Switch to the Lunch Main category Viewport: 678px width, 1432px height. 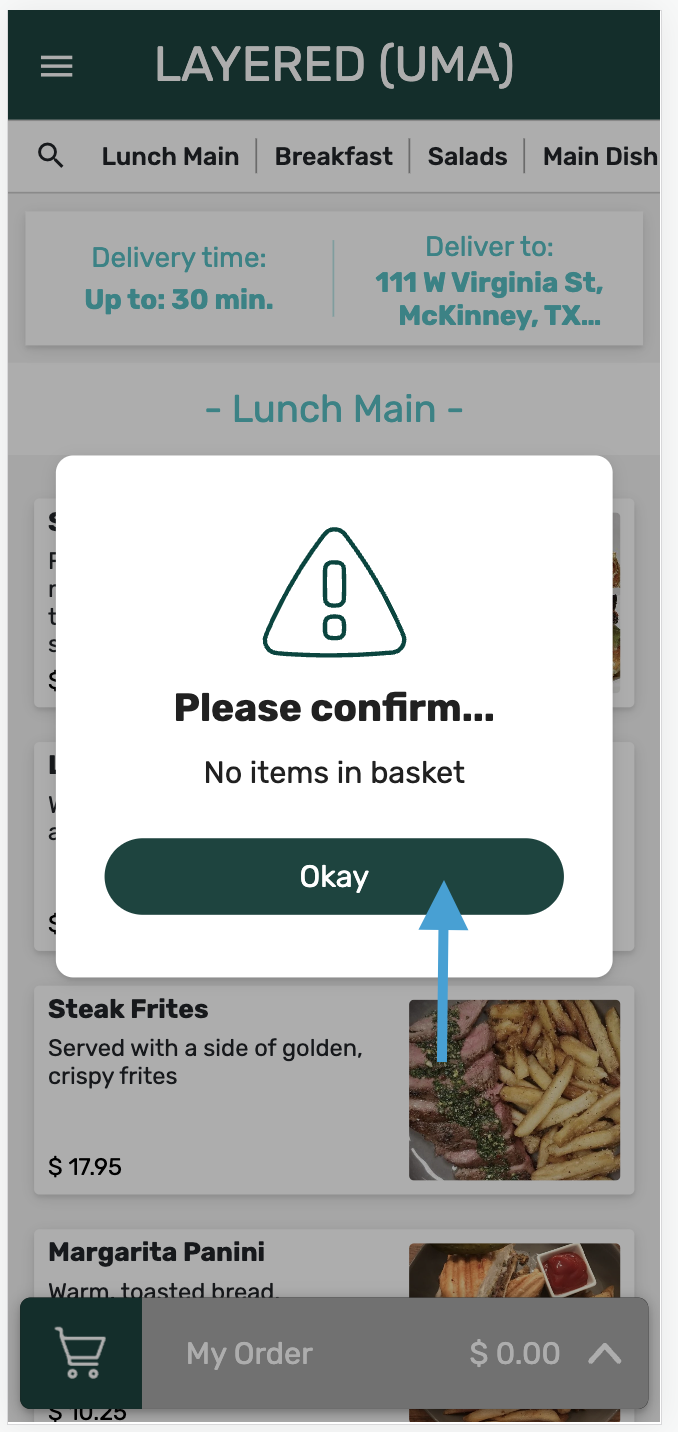click(170, 157)
